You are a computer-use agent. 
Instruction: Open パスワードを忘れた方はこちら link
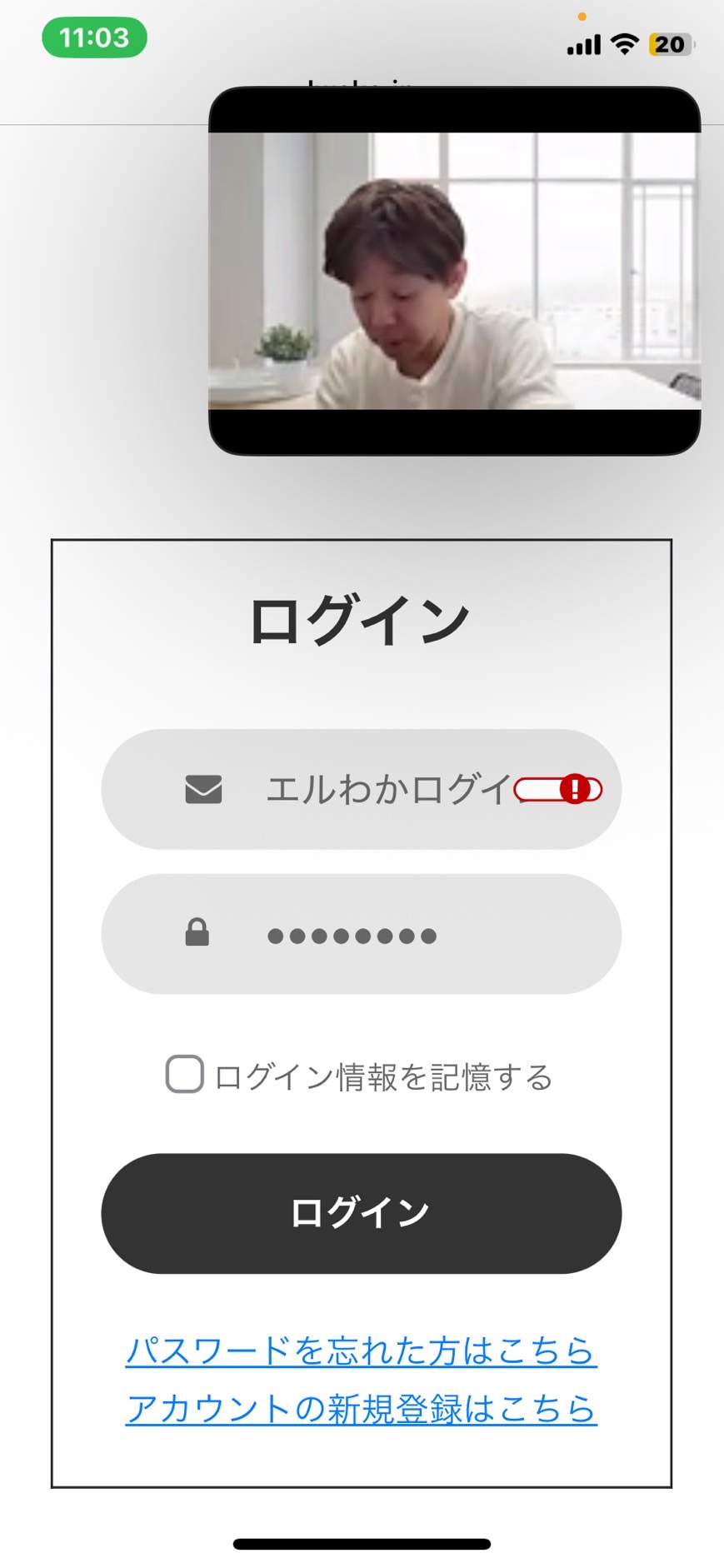(x=361, y=1351)
